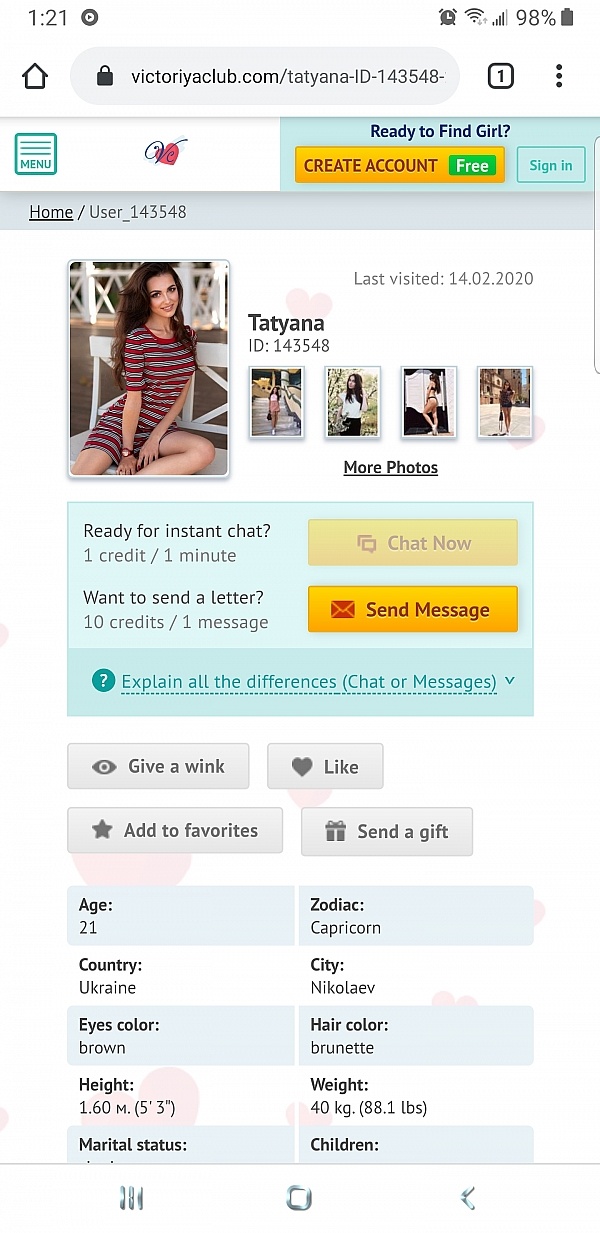Add Tatyana to favorites

click(x=175, y=830)
